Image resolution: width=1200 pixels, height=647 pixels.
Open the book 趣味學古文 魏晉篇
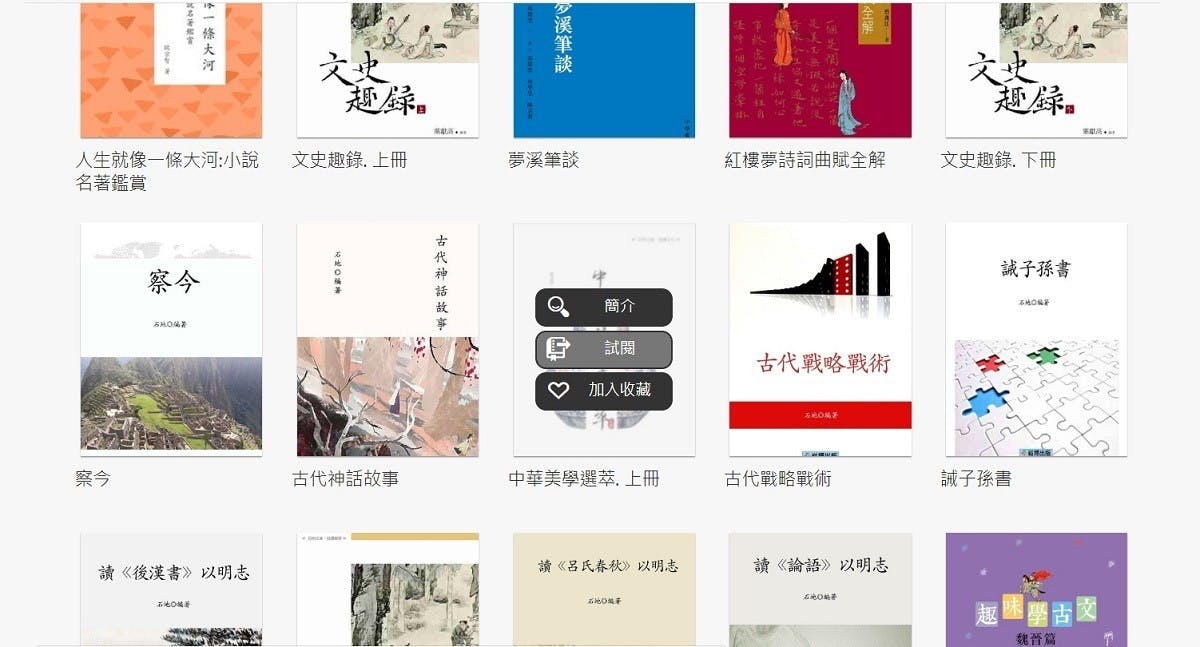pyautogui.click(x=1036, y=589)
